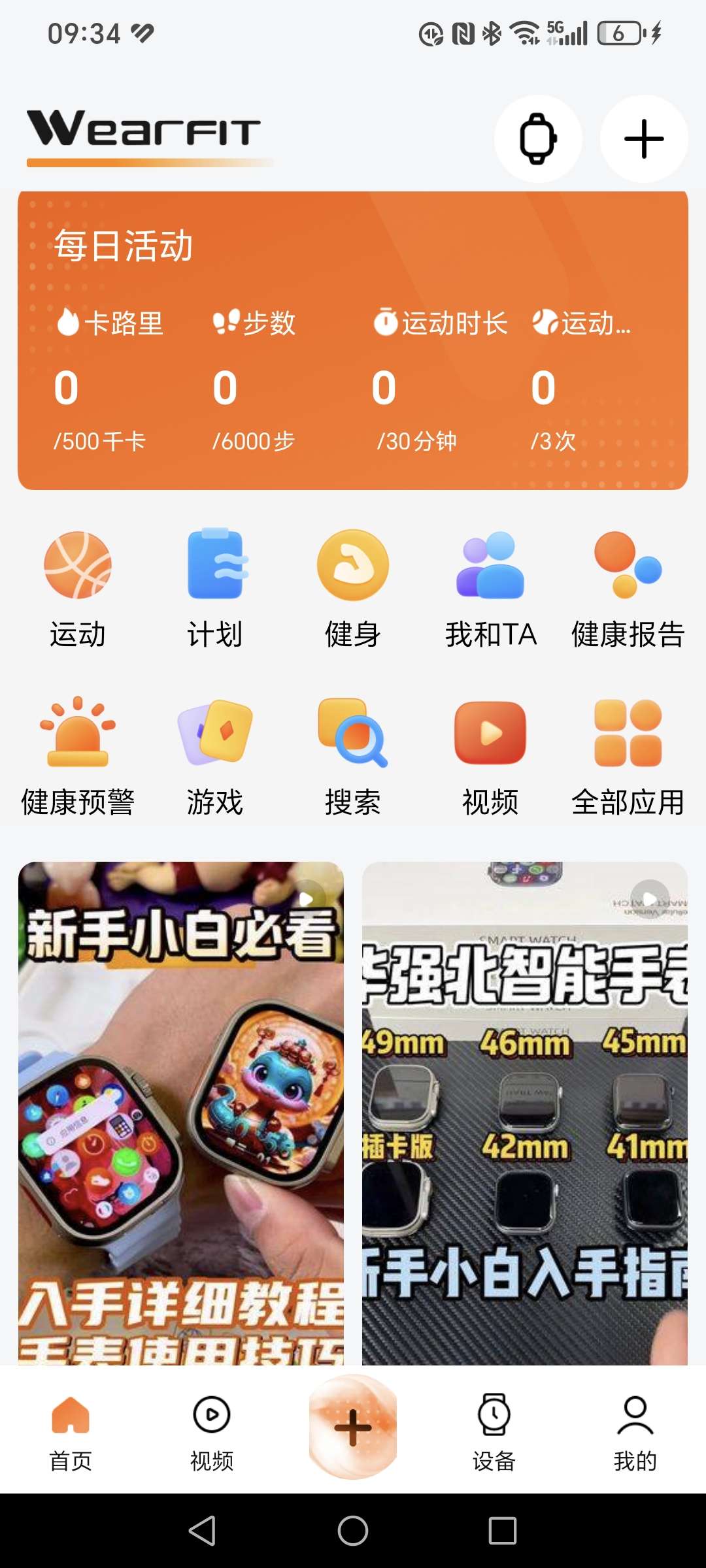This screenshot has width=706, height=1568.
Task: Tap the plus icon in top bar
Action: pyautogui.click(x=644, y=139)
